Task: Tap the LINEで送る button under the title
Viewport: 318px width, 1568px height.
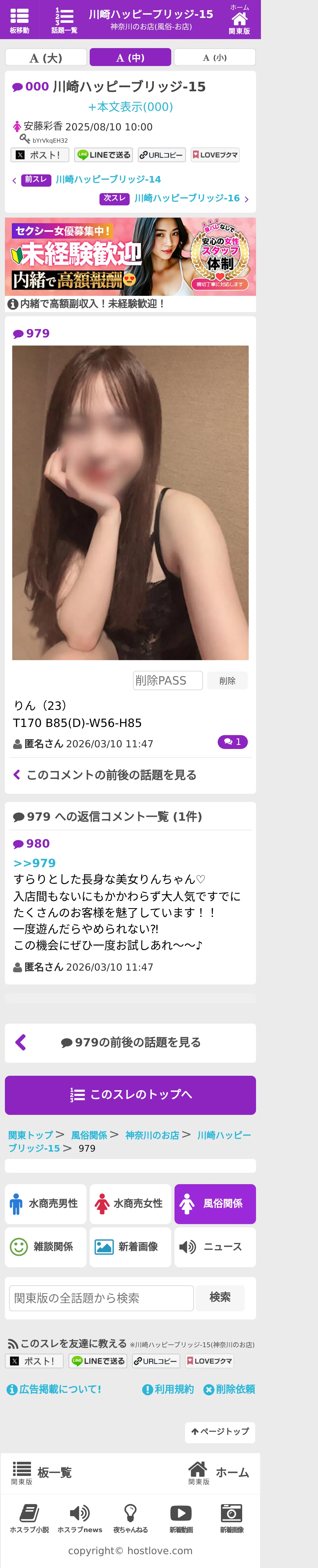Action: click(x=104, y=155)
